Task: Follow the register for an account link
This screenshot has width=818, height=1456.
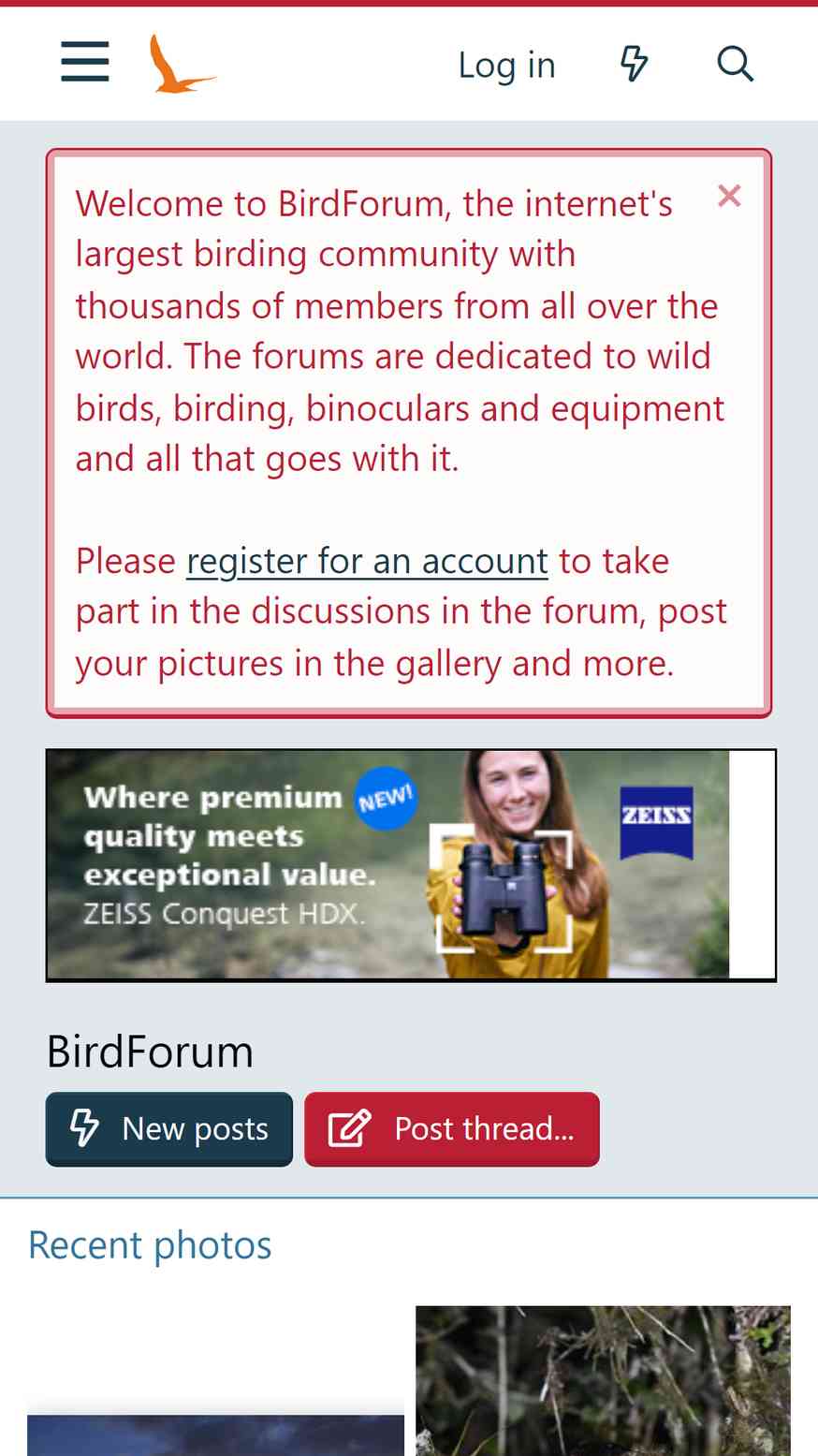Action: coord(367,561)
